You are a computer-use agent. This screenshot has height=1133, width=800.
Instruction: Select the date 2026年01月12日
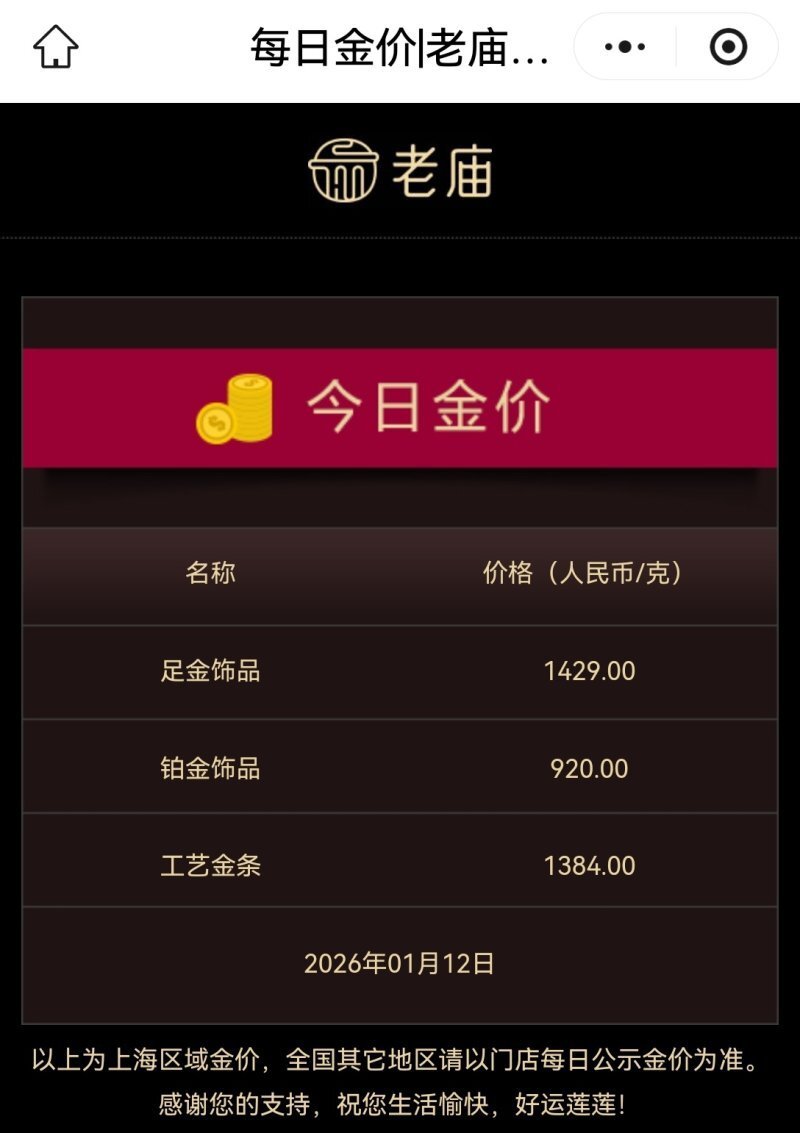coord(400,963)
